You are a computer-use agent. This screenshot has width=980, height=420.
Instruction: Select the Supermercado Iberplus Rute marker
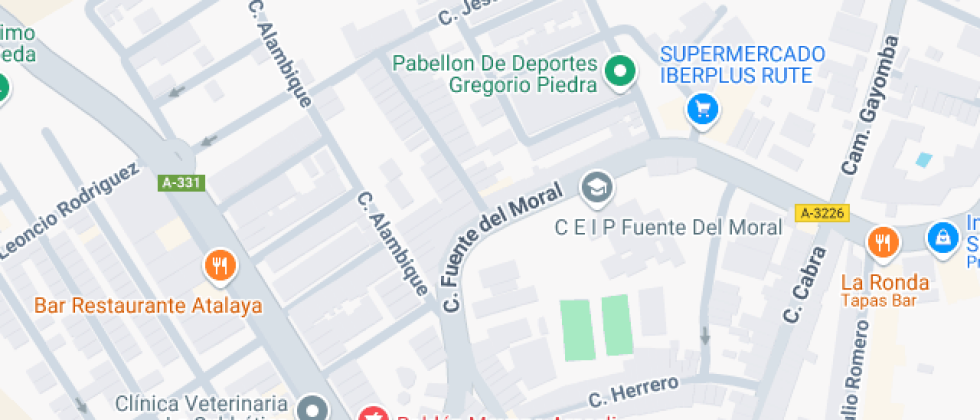click(703, 109)
